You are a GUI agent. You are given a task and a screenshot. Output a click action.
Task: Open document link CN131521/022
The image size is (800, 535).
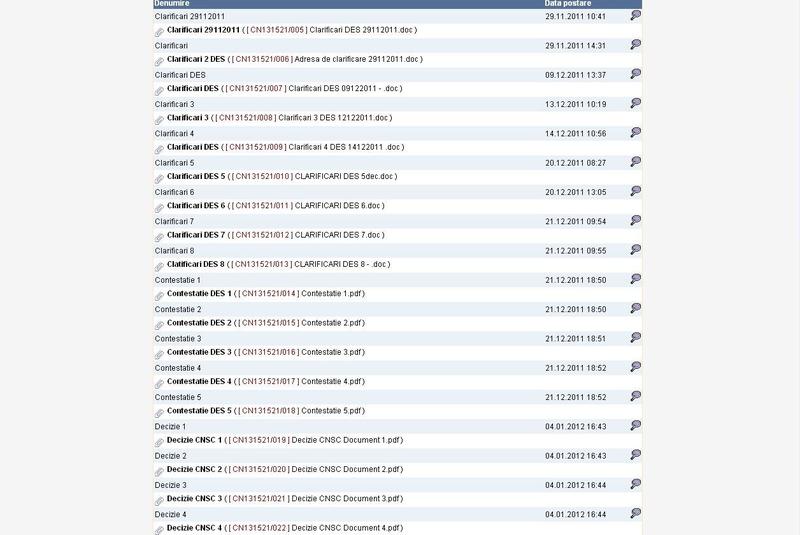click(x=259, y=528)
